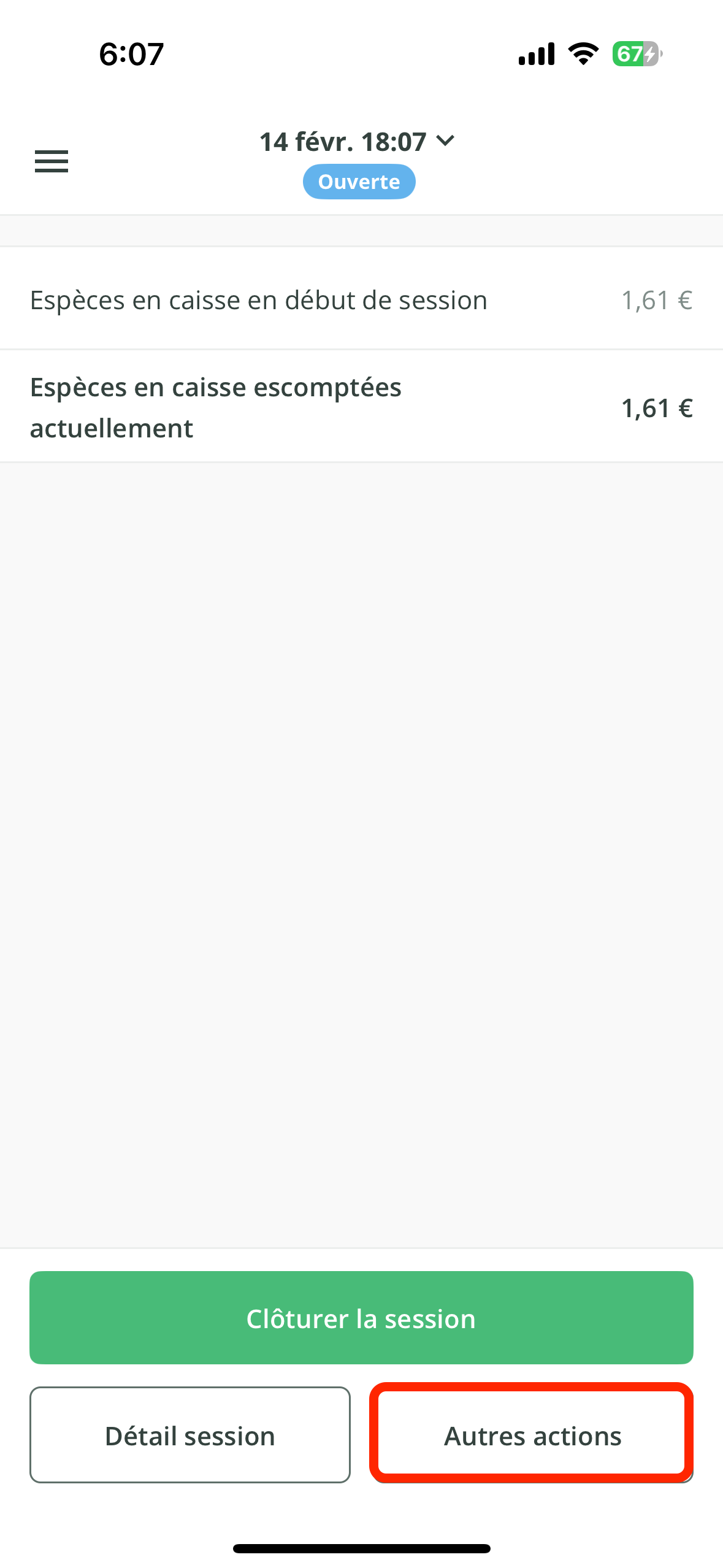Open the hamburger drawer menu

[x=52, y=161]
